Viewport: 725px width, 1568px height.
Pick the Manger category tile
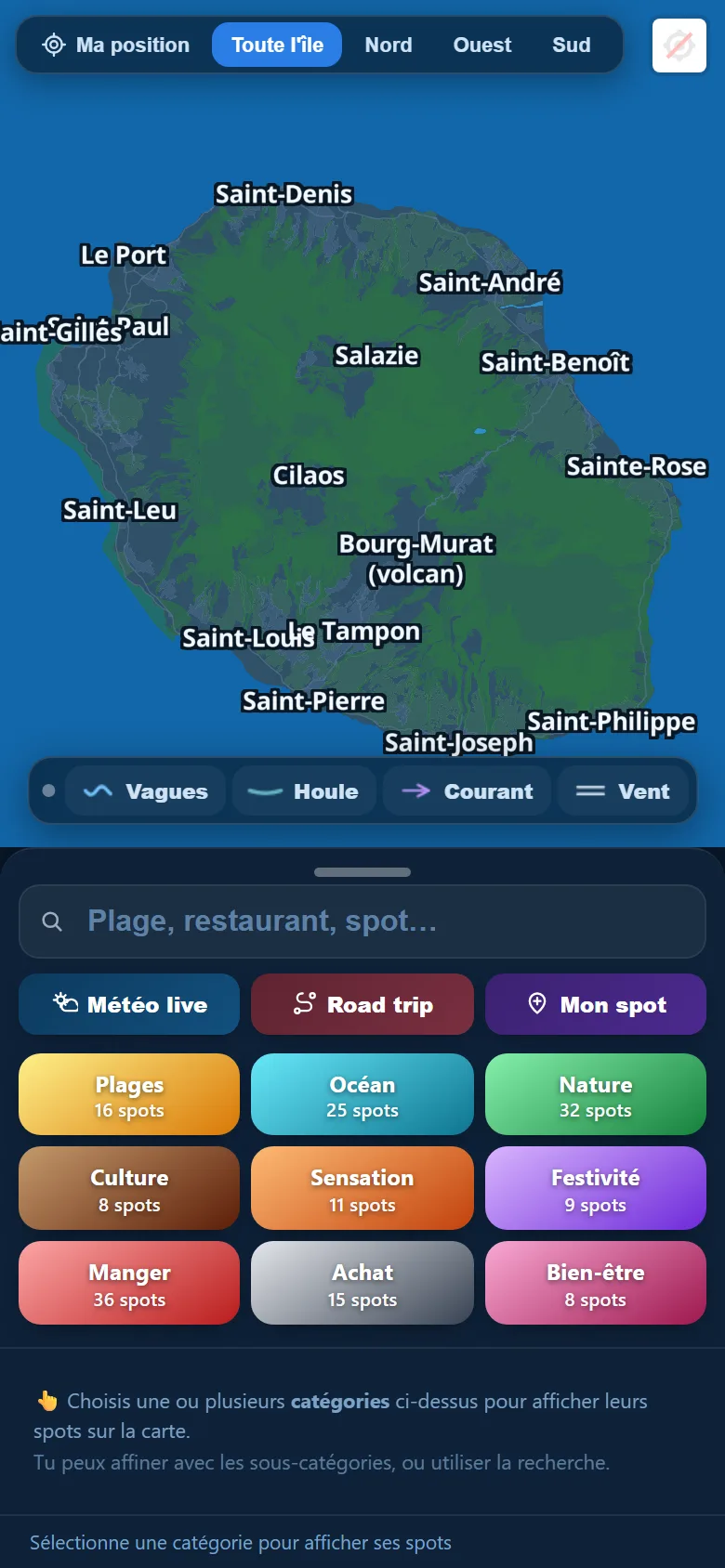[129, 1283]
